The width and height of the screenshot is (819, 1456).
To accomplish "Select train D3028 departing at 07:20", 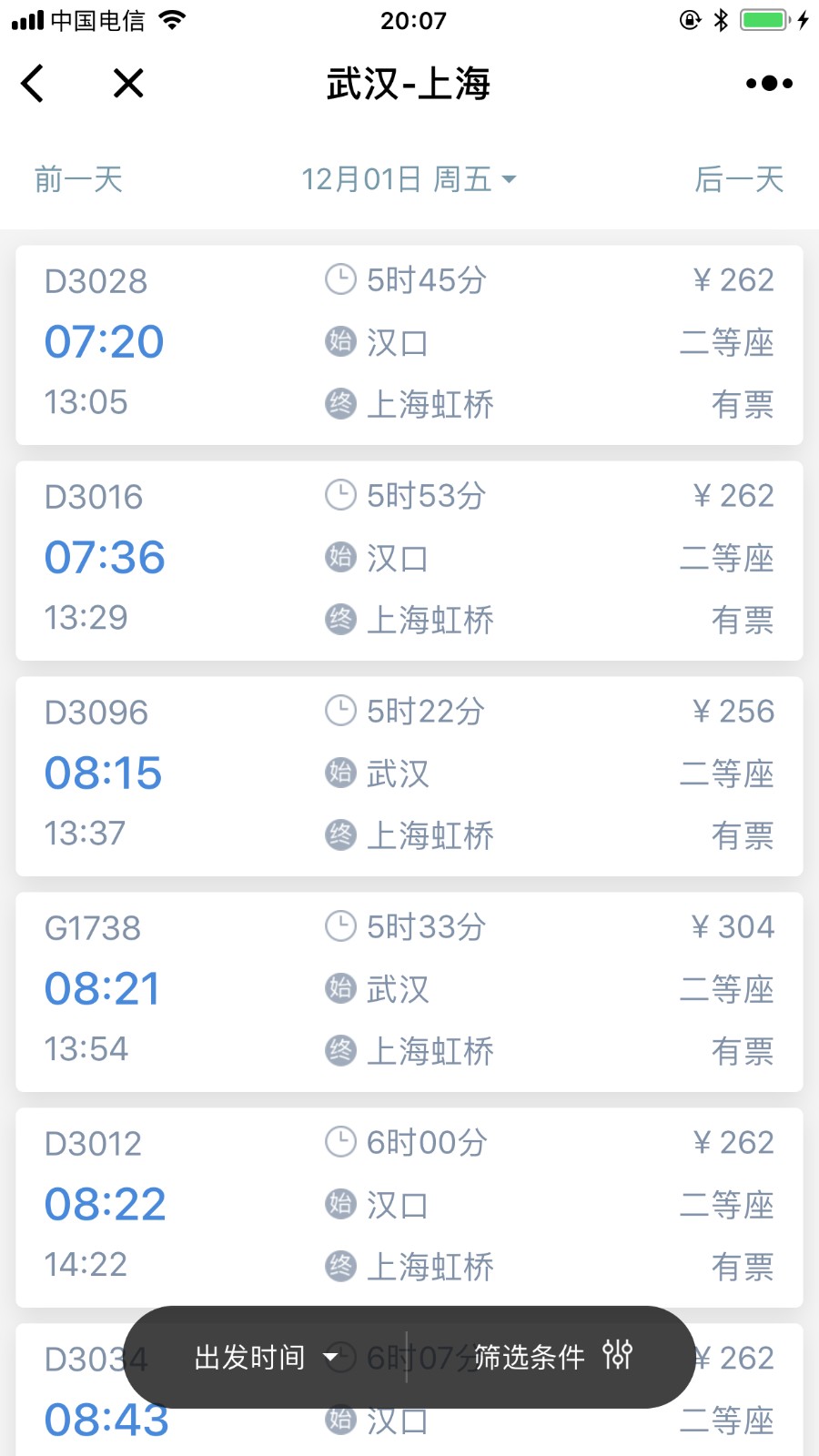I will (x=409, y=345).
